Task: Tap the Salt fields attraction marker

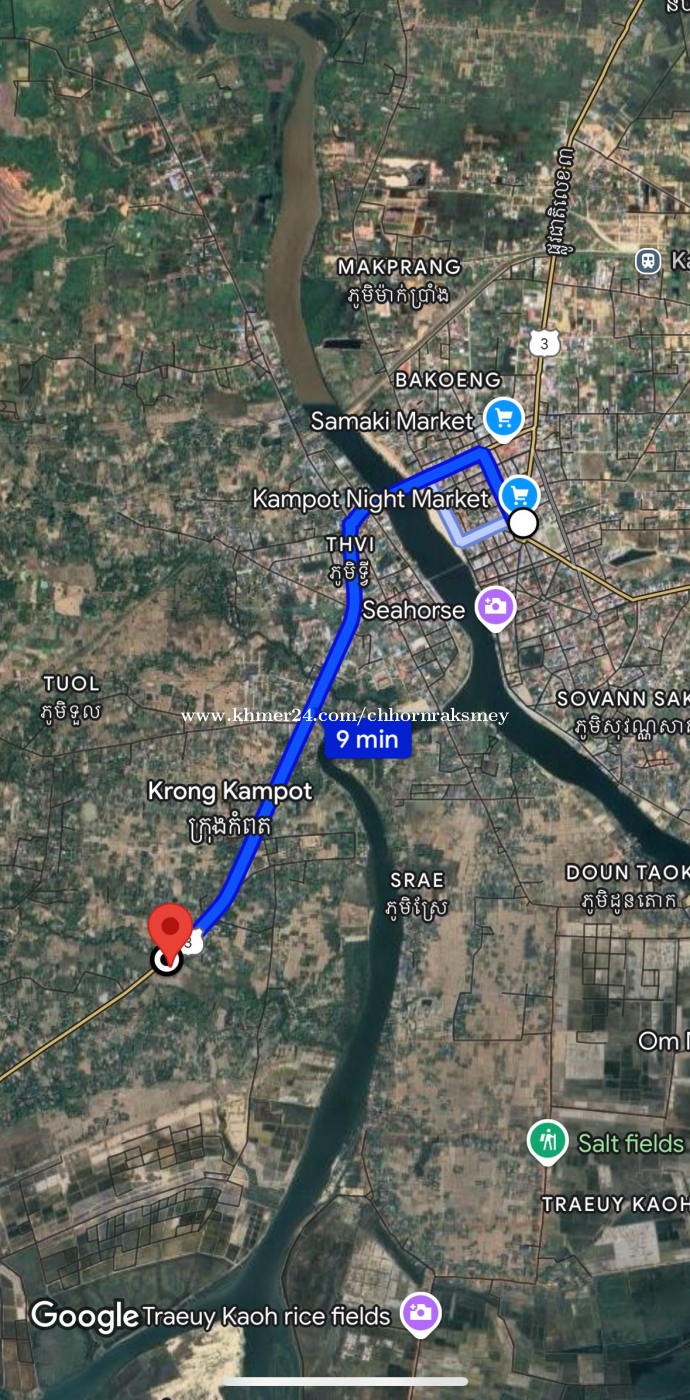Action: click(x=547, y=1141)
